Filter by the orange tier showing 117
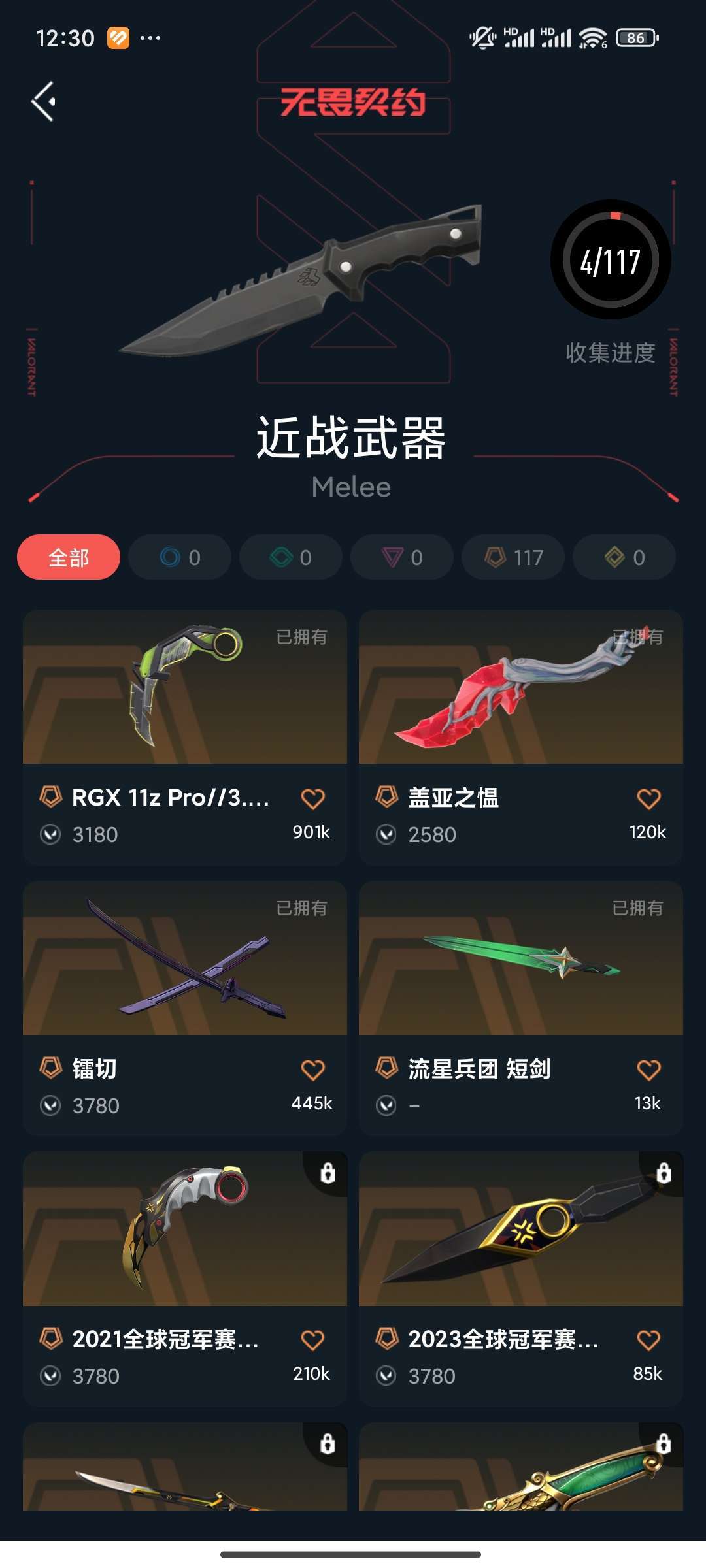706x1568 pixels. 513,557
